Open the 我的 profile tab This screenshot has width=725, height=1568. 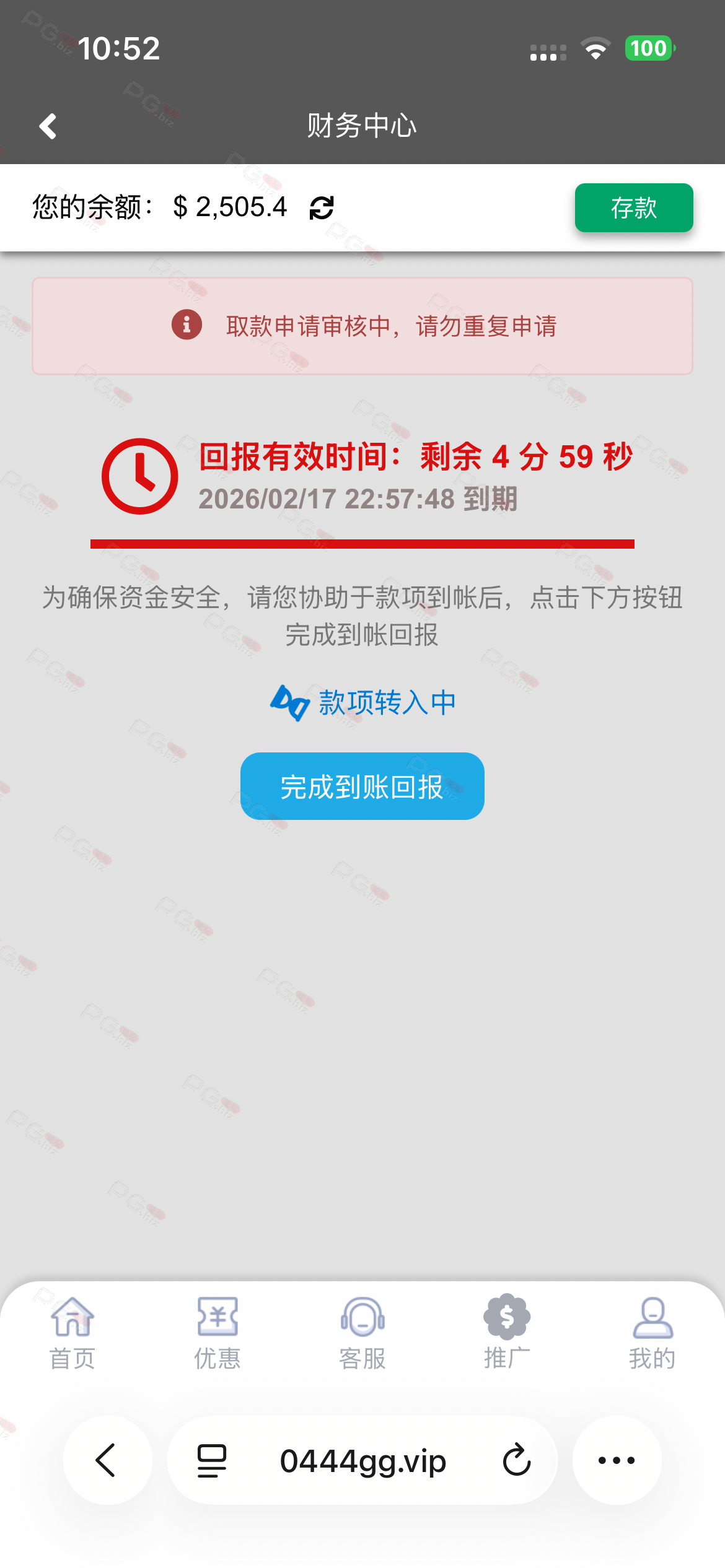pyautogui.click(x=652, y=1331)
